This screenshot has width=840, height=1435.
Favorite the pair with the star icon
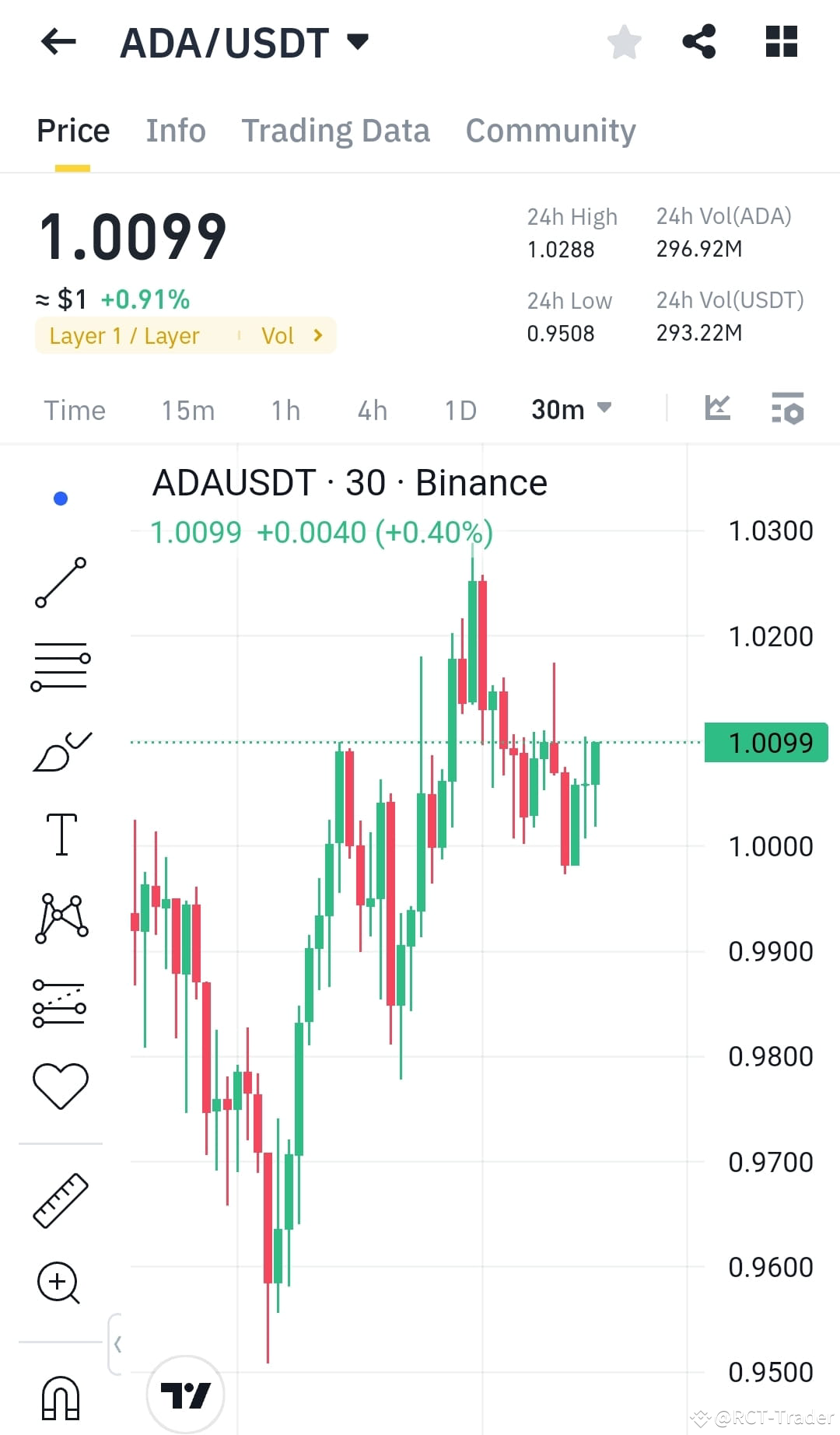624,43
